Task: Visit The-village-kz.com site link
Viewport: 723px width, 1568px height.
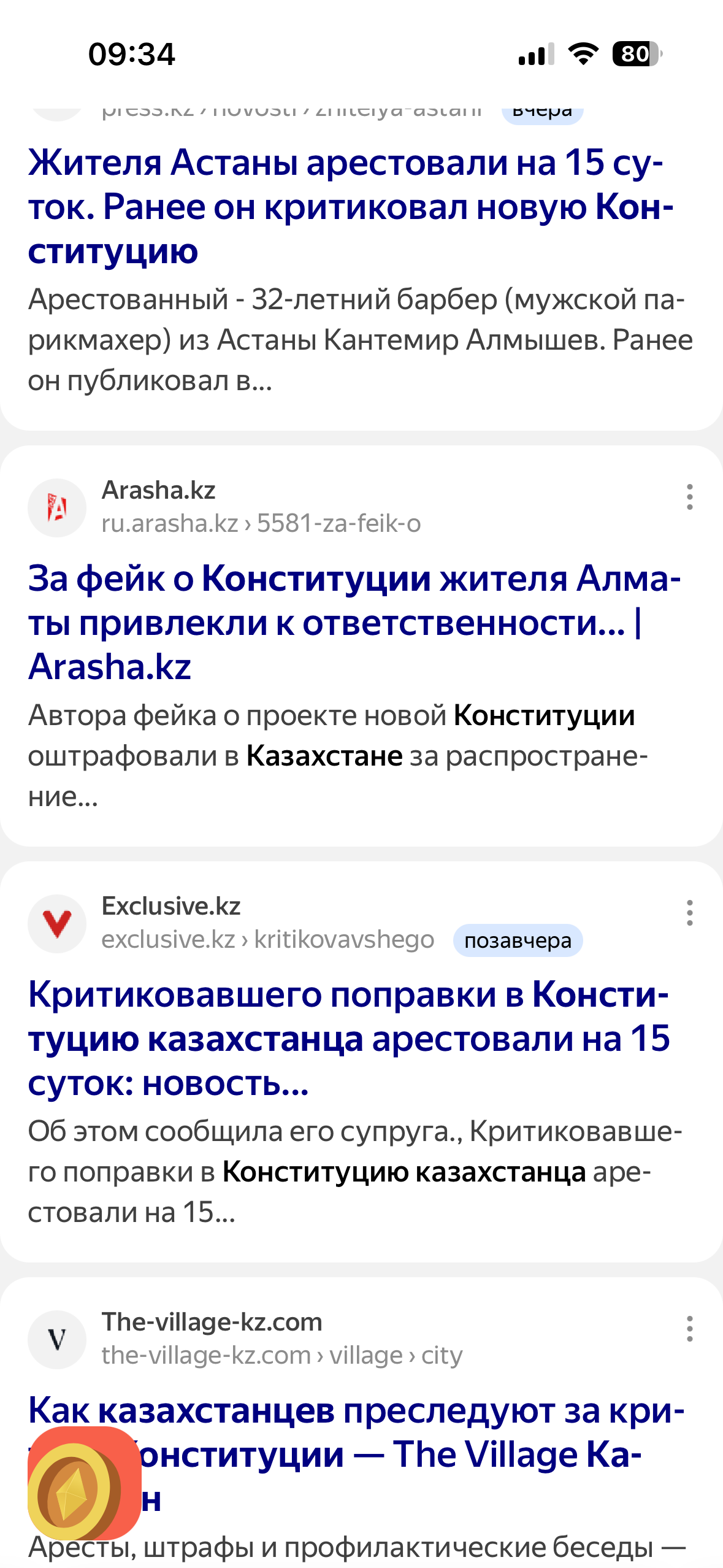Action: tap(212, 1322)
